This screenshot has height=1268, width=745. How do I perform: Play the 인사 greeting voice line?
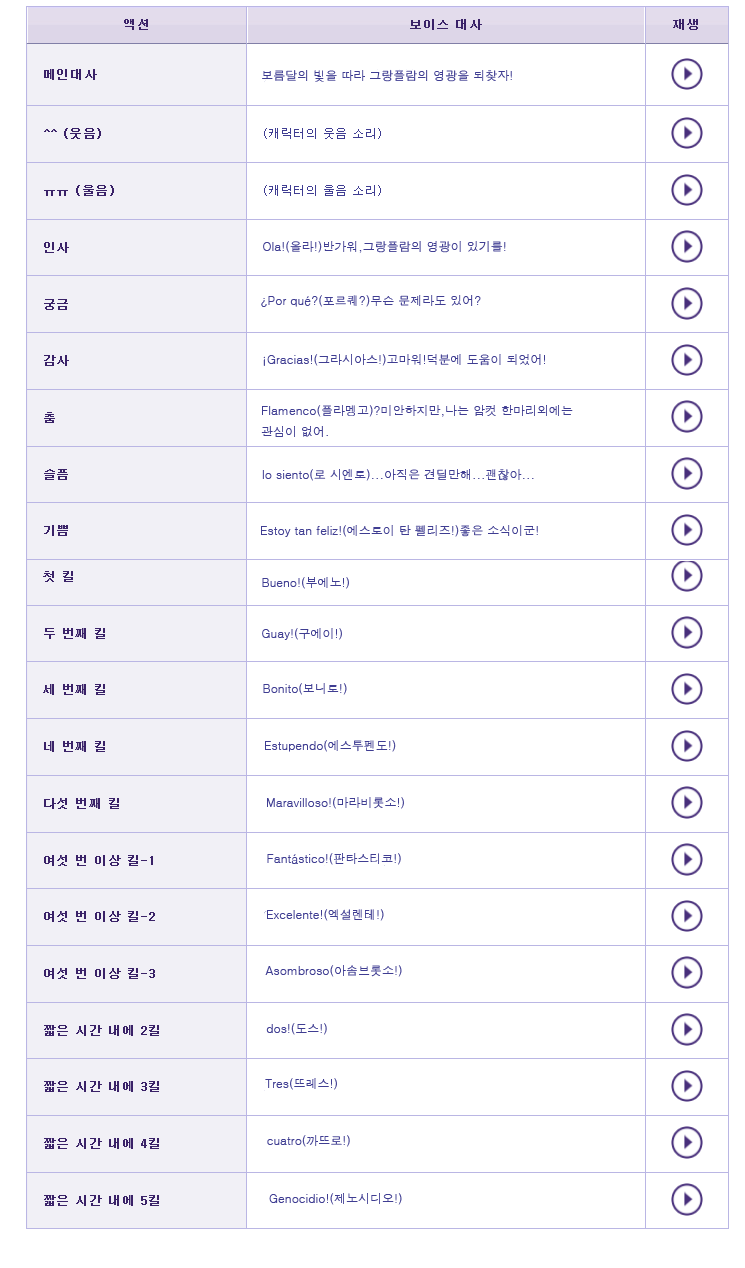[x=686, y=246]
